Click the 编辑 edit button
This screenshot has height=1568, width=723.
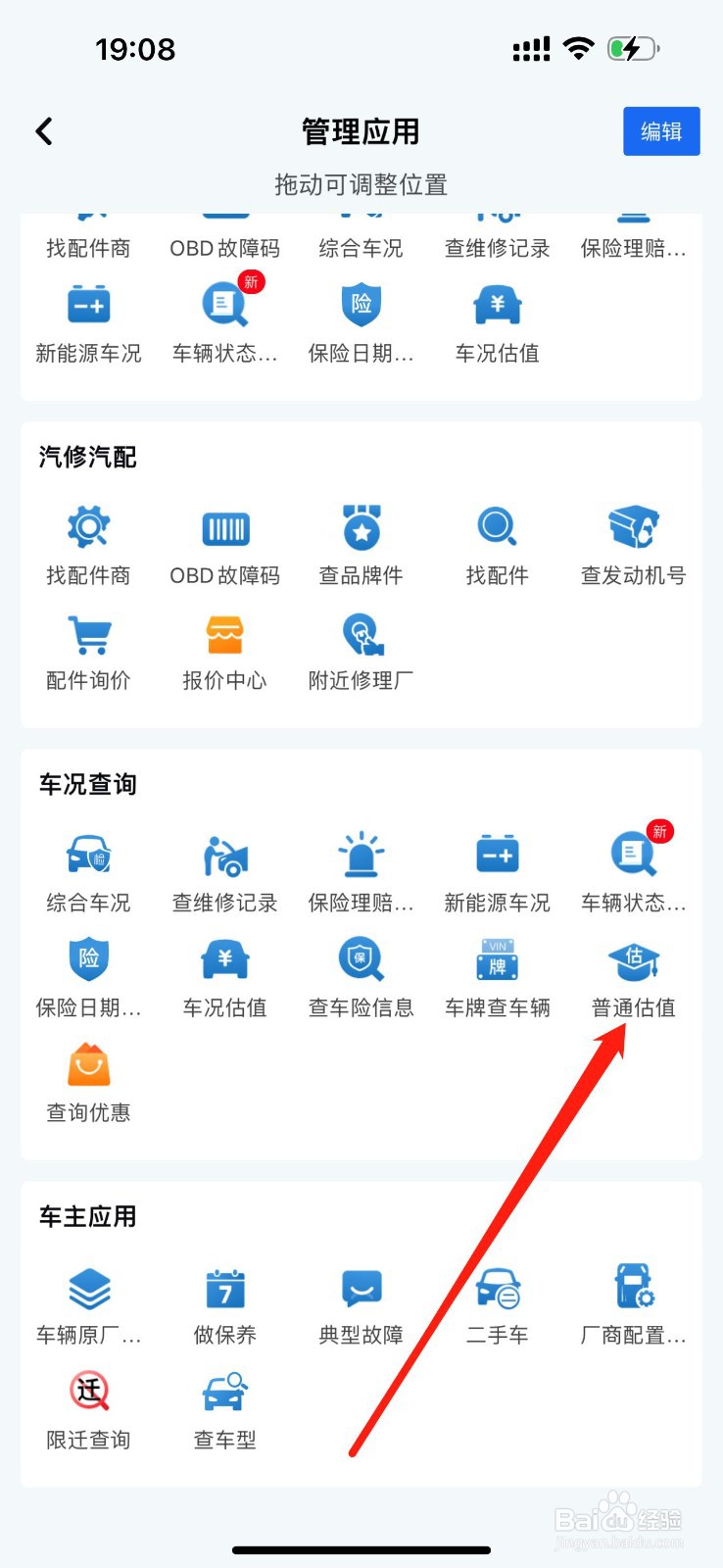point(661,130)
